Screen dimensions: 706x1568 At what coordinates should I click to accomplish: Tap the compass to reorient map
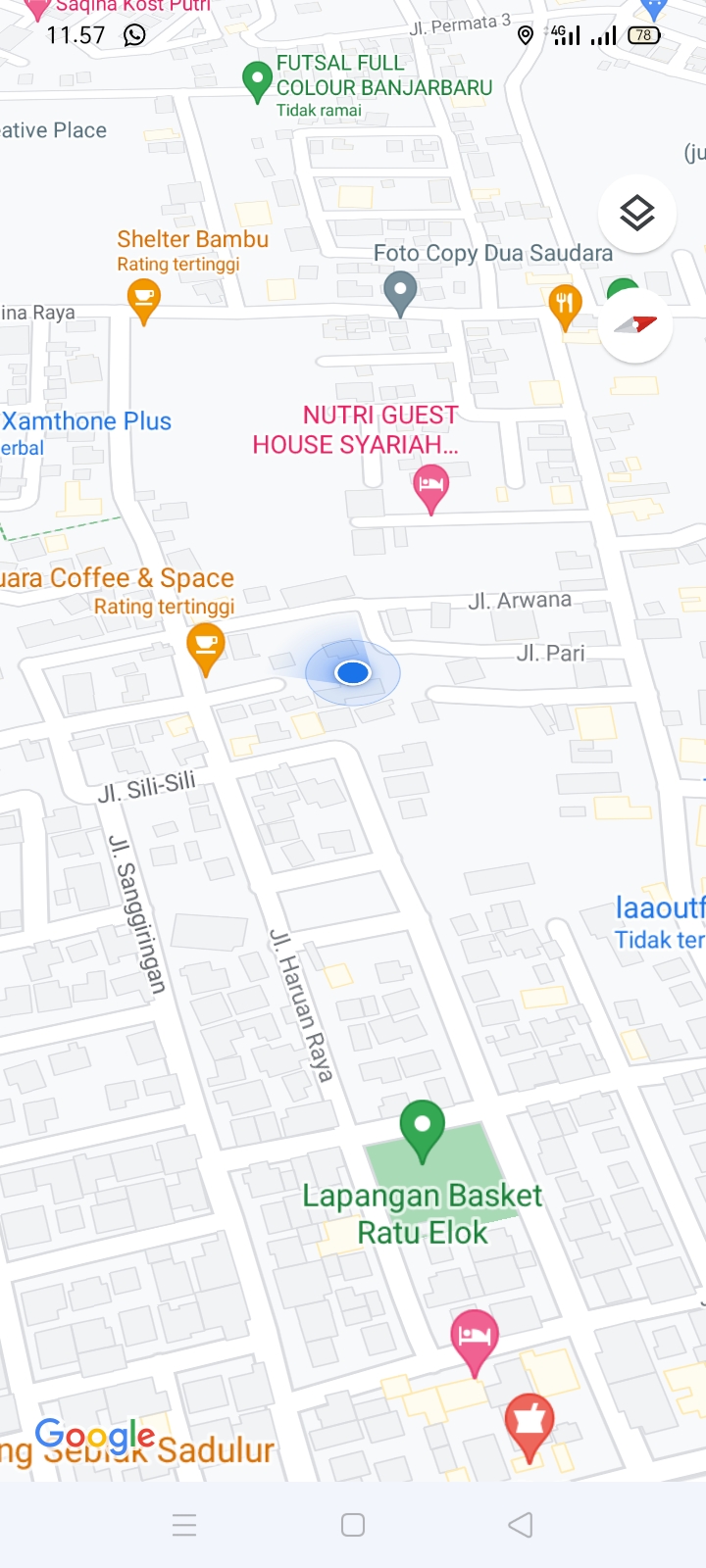[636, 326]
